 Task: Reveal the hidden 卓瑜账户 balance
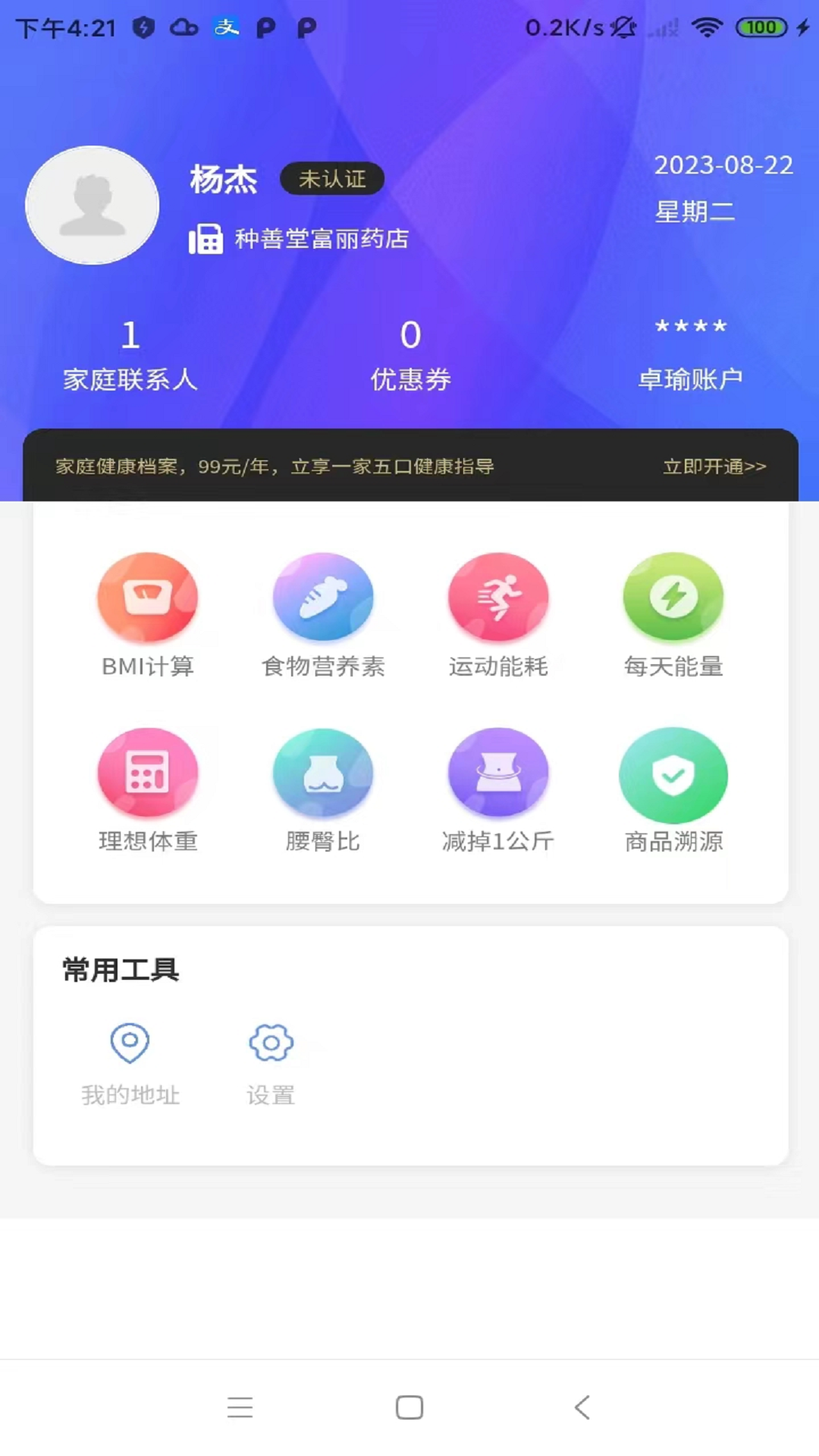point(690,353)
